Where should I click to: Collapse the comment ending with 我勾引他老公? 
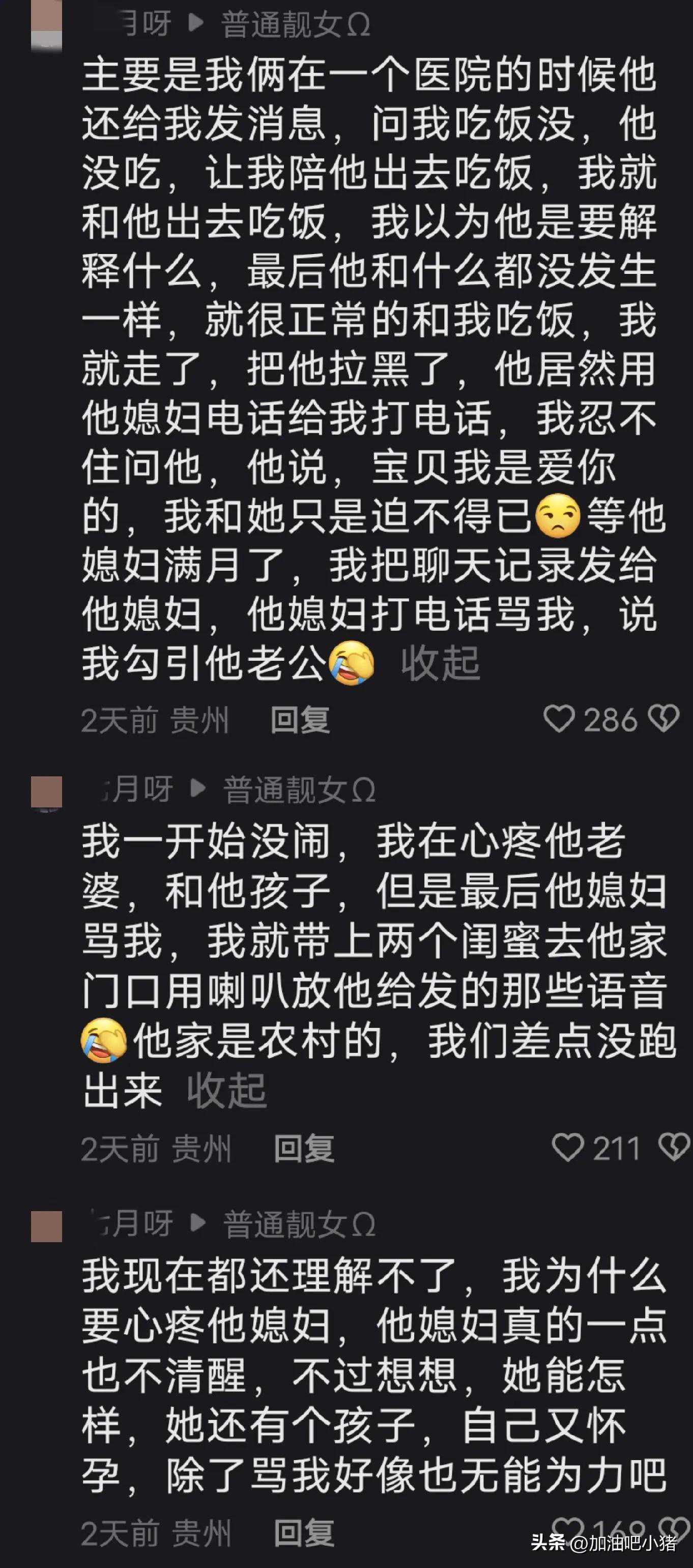(x=441, y=663)
